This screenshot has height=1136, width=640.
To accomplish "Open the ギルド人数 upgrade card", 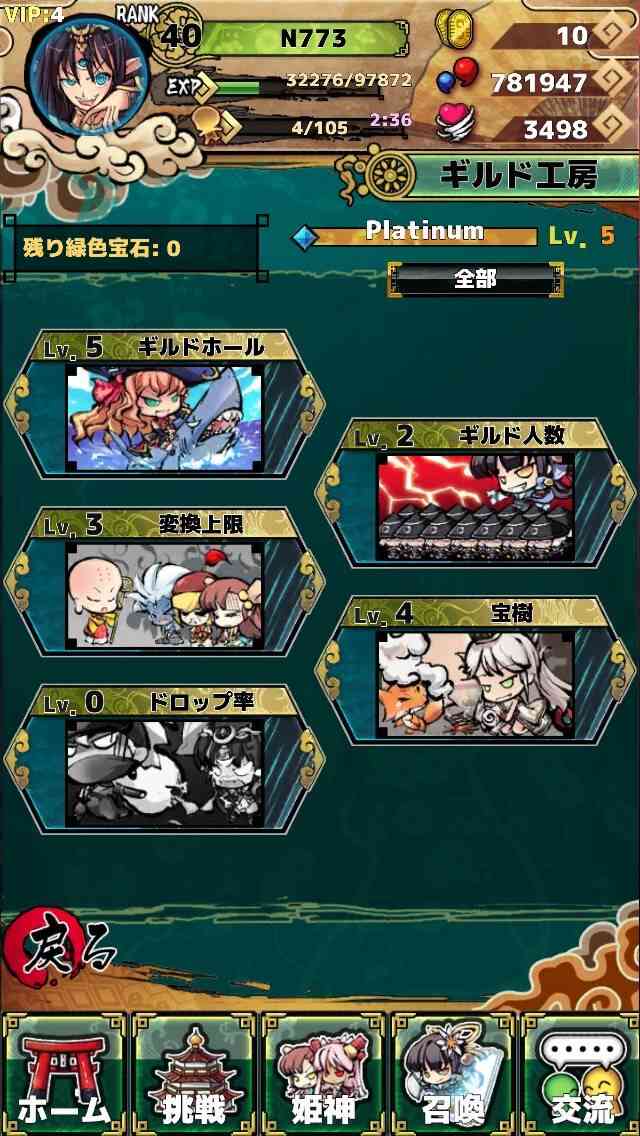I will coord(475,493).
